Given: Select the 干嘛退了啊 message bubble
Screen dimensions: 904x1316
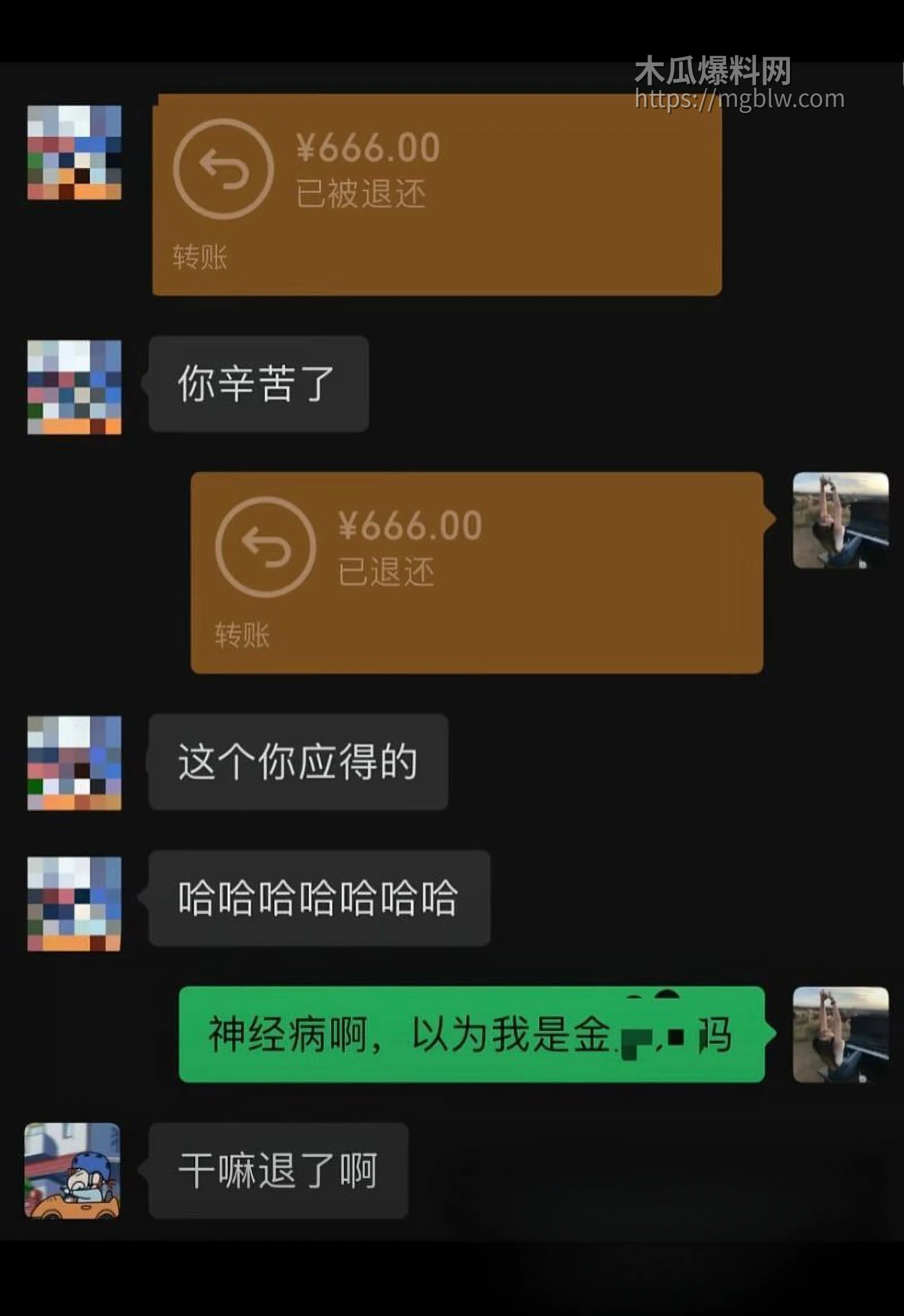Looking at the screenshot, I should [277, 1170].
